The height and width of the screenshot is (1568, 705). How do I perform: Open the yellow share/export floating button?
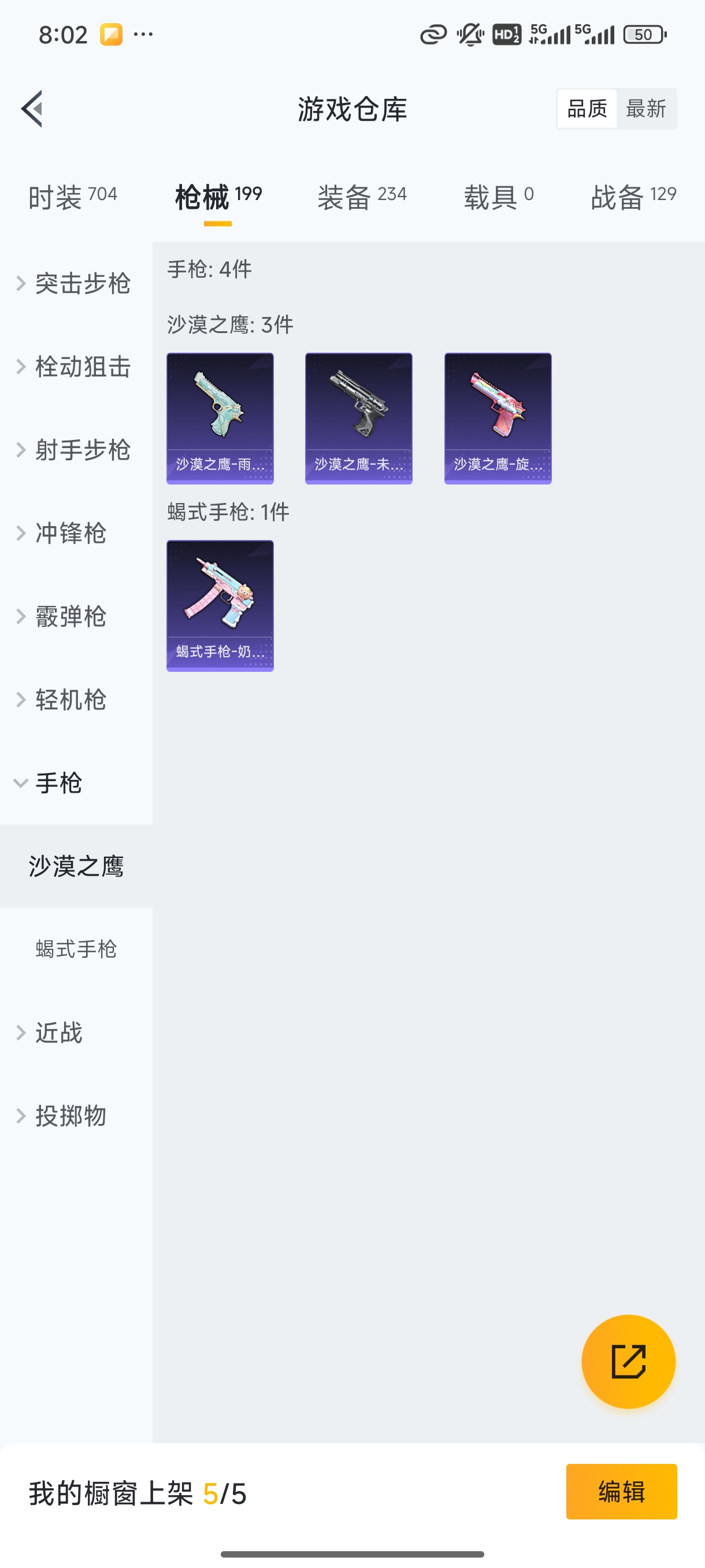pyautogui.click(x=629, y=1362)
